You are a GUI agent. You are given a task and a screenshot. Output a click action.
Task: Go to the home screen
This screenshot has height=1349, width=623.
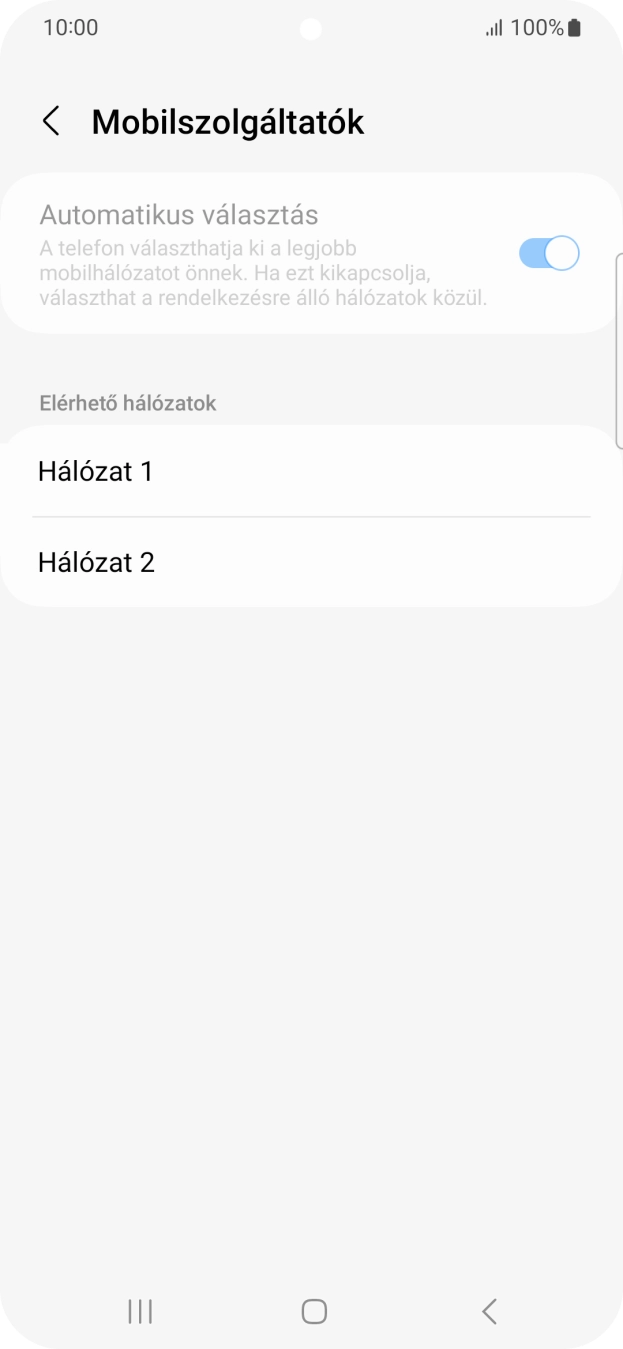pyautogui.click(x=314, y=1311)
